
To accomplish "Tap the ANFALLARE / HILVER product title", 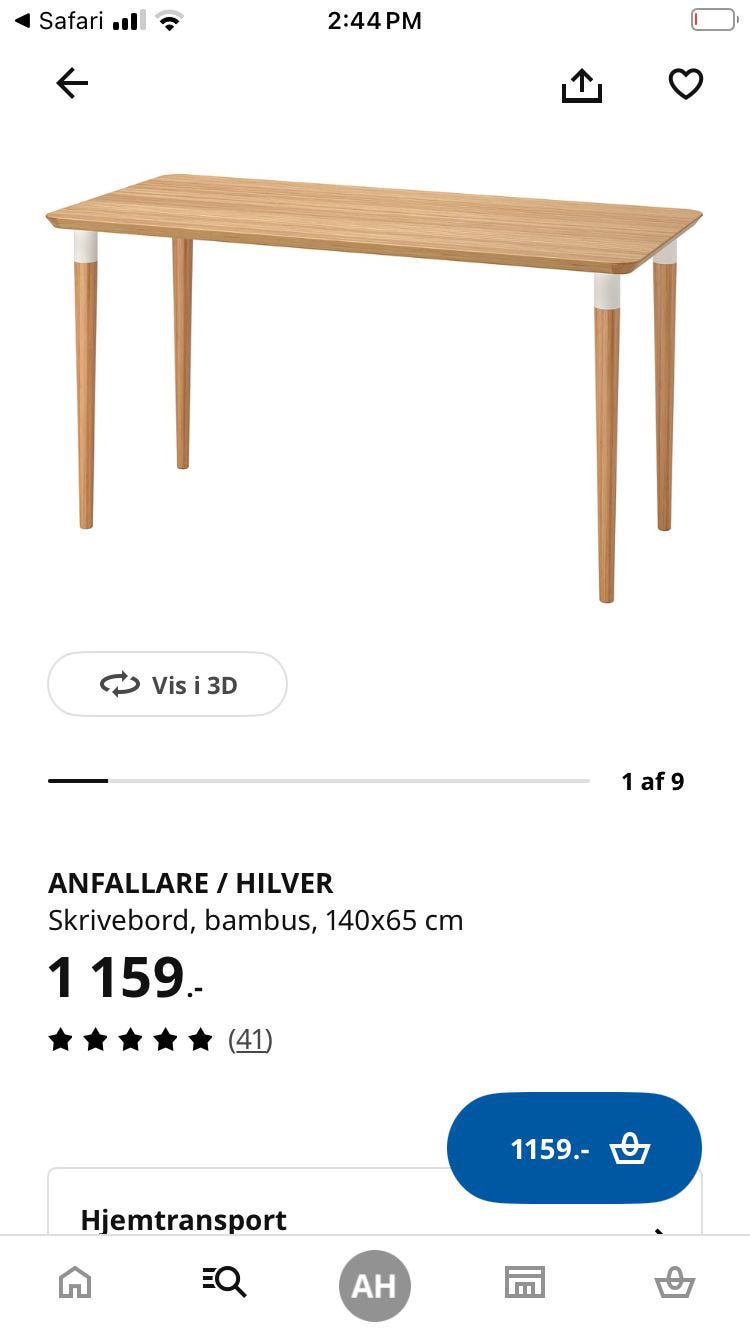I will [x=191, y=883].
